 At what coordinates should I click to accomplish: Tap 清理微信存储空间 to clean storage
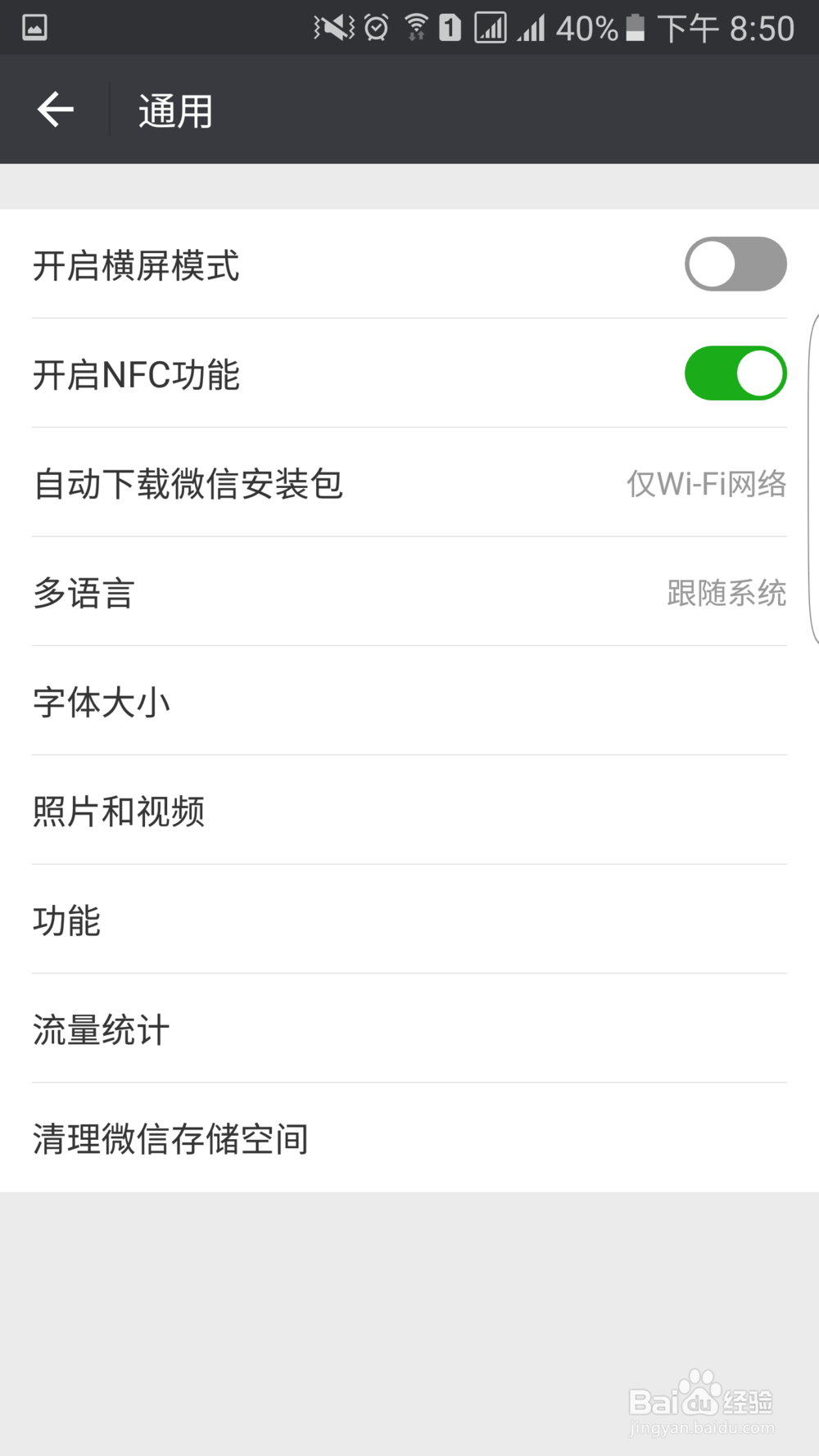tap(409, 1137)
